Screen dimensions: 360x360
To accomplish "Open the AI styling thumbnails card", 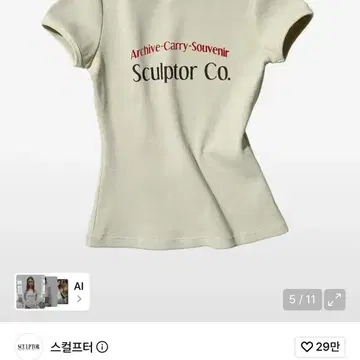I will point(52,292).
